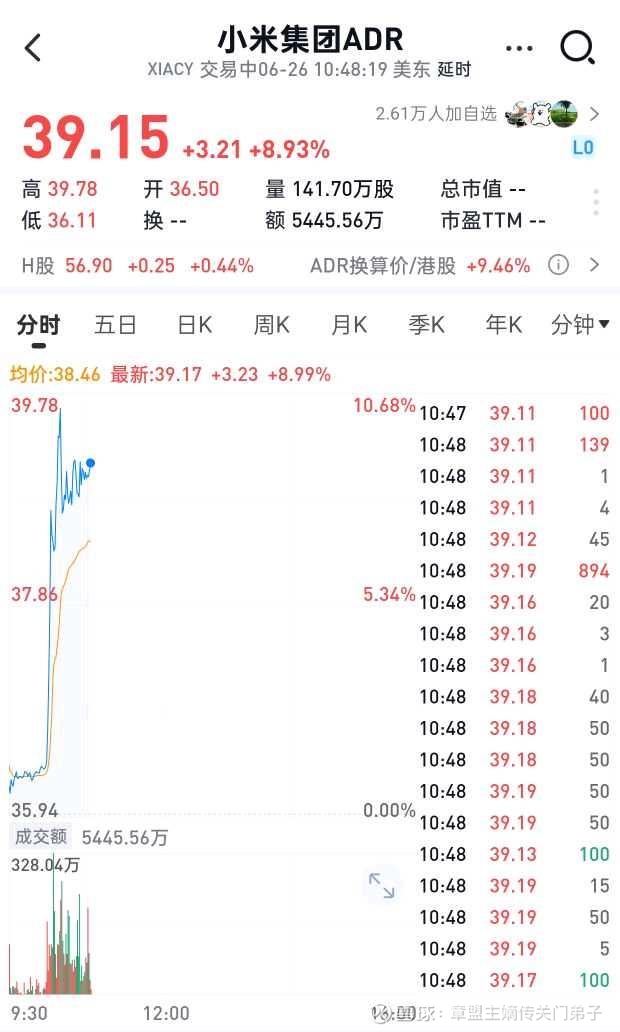Open the search magnifier icon
This screenshot has height=1032, width=620.
tap(578, 47)
